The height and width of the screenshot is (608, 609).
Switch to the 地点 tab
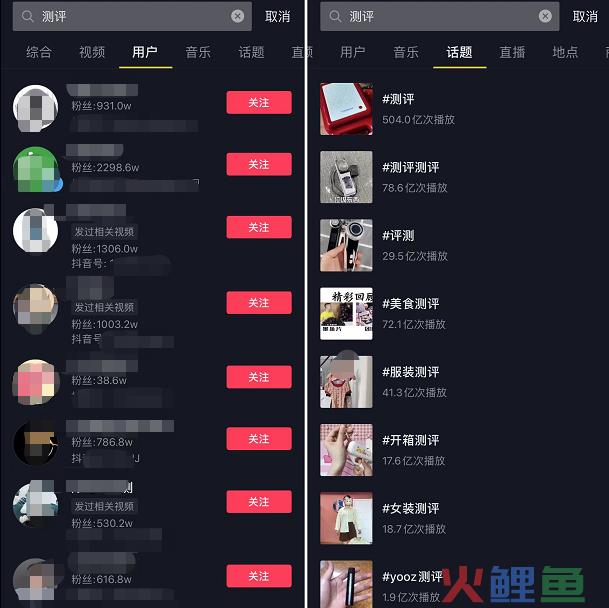565,52
